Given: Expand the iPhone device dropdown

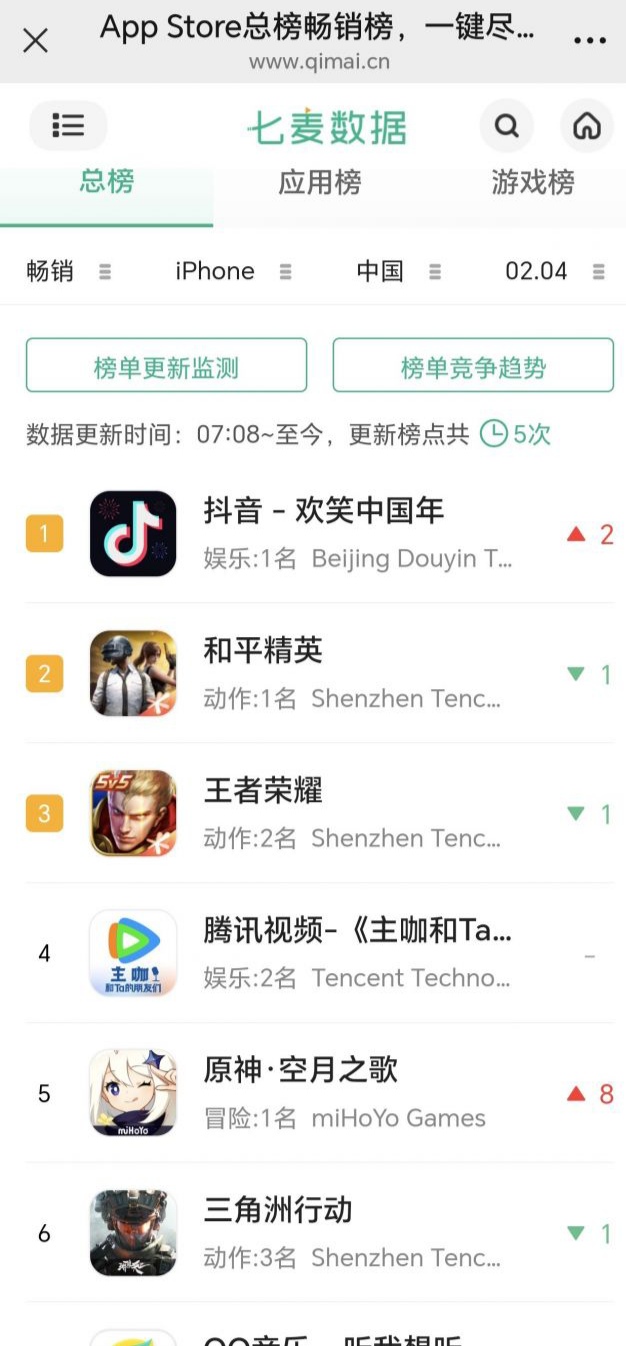Looking at the screenshot, I should 232,271.
